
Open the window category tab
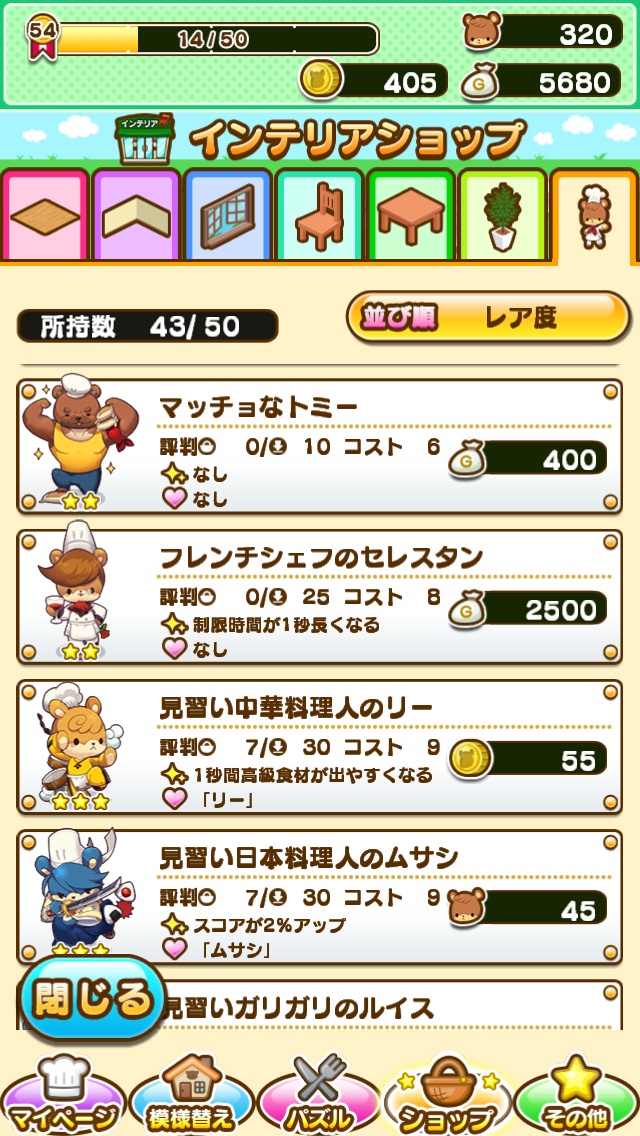point(227,214)
